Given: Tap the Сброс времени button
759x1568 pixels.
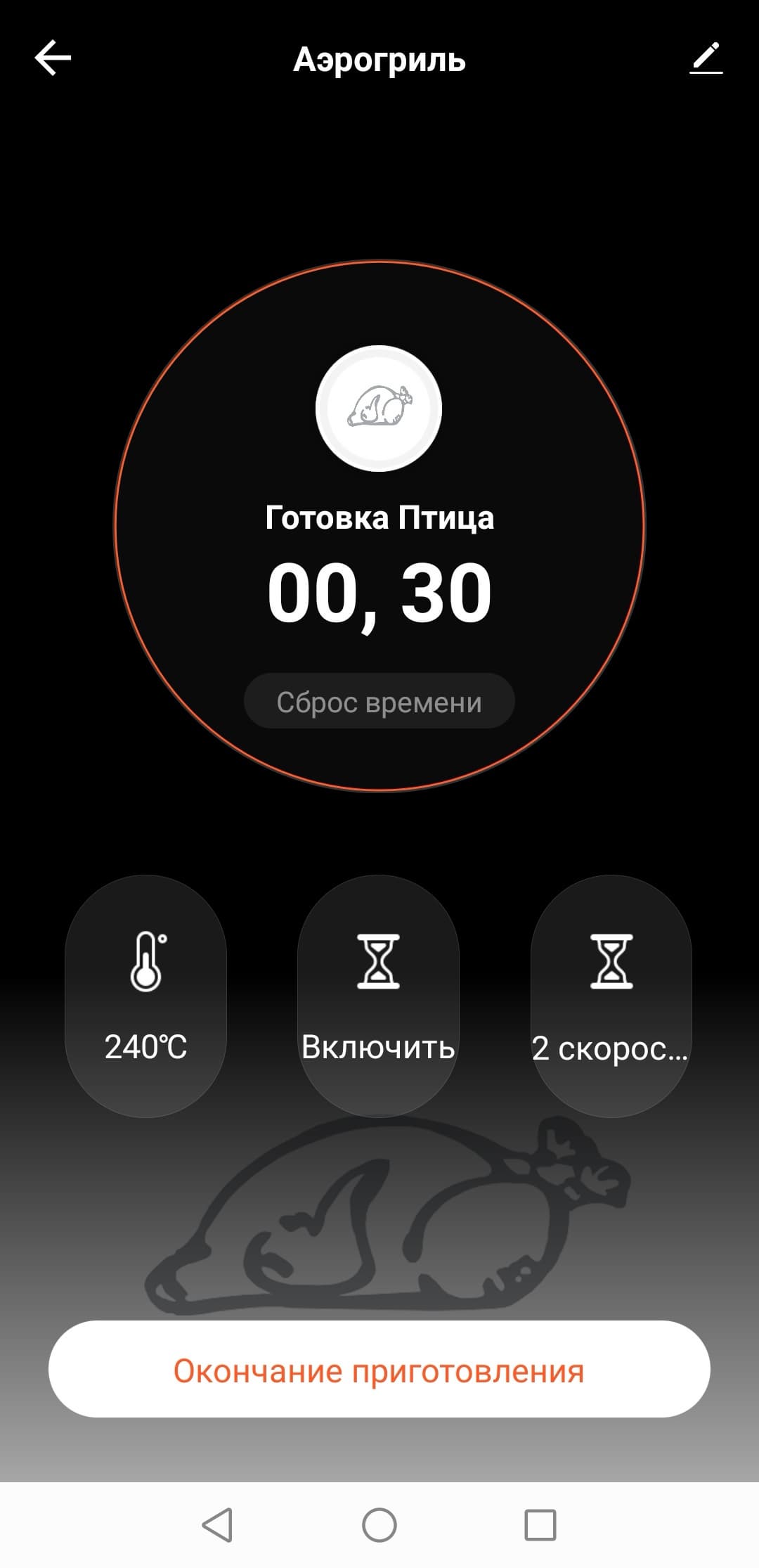Looking at the screenshot, I should click(379, 702).
